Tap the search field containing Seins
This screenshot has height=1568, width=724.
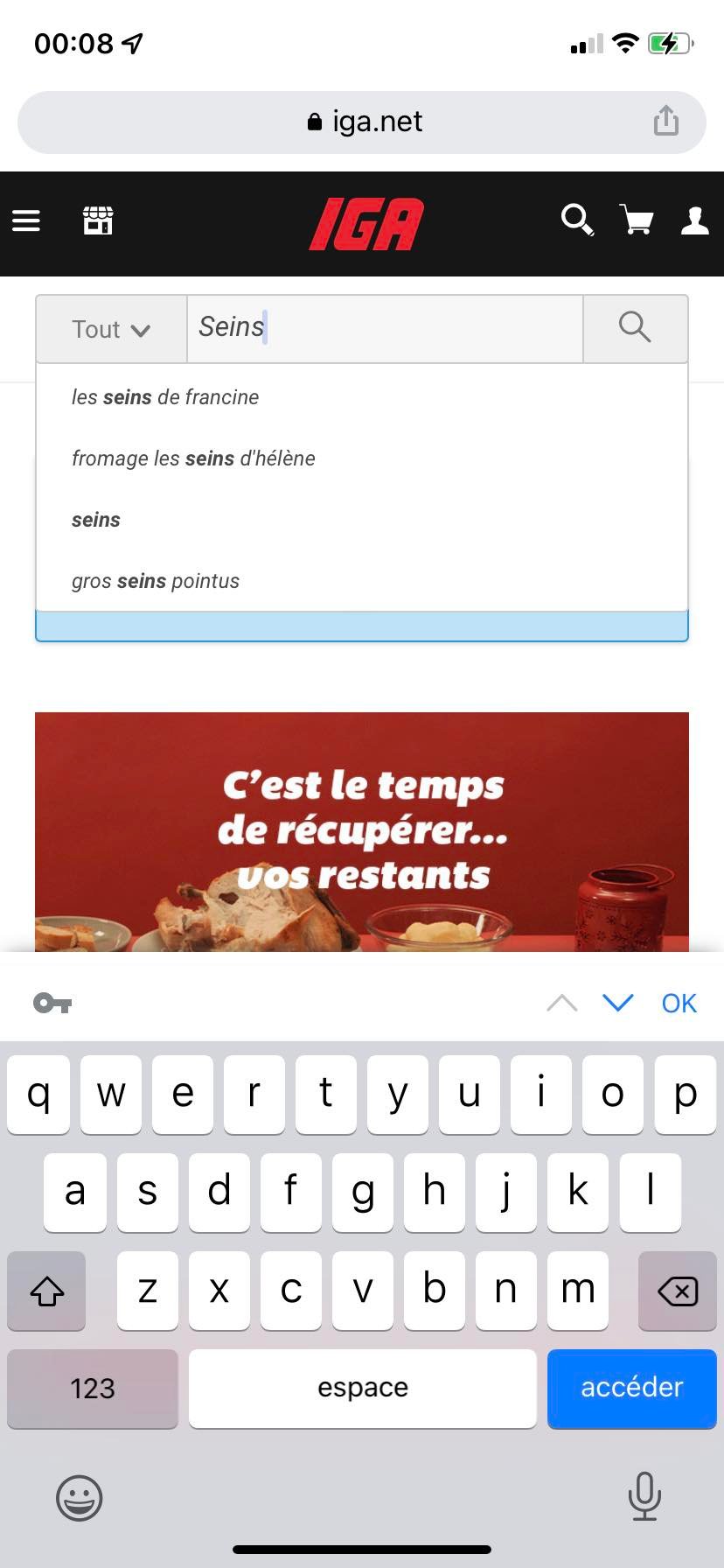click(x=385, y=329)
